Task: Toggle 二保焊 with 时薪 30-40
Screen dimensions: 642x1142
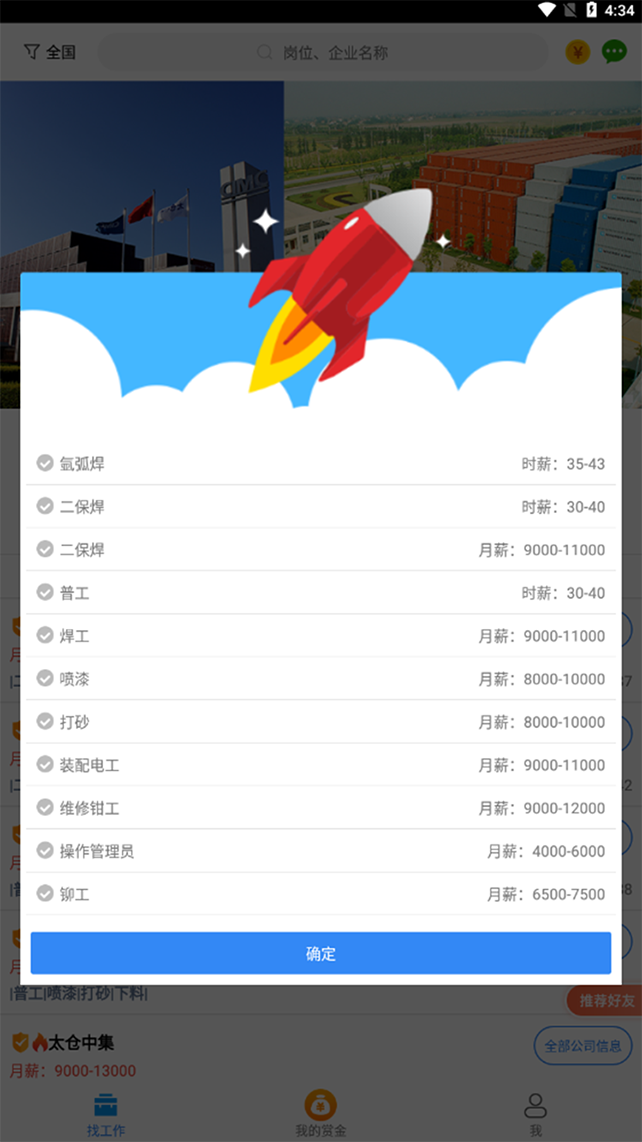Action: pyautogui.click(x=45, y=506)
